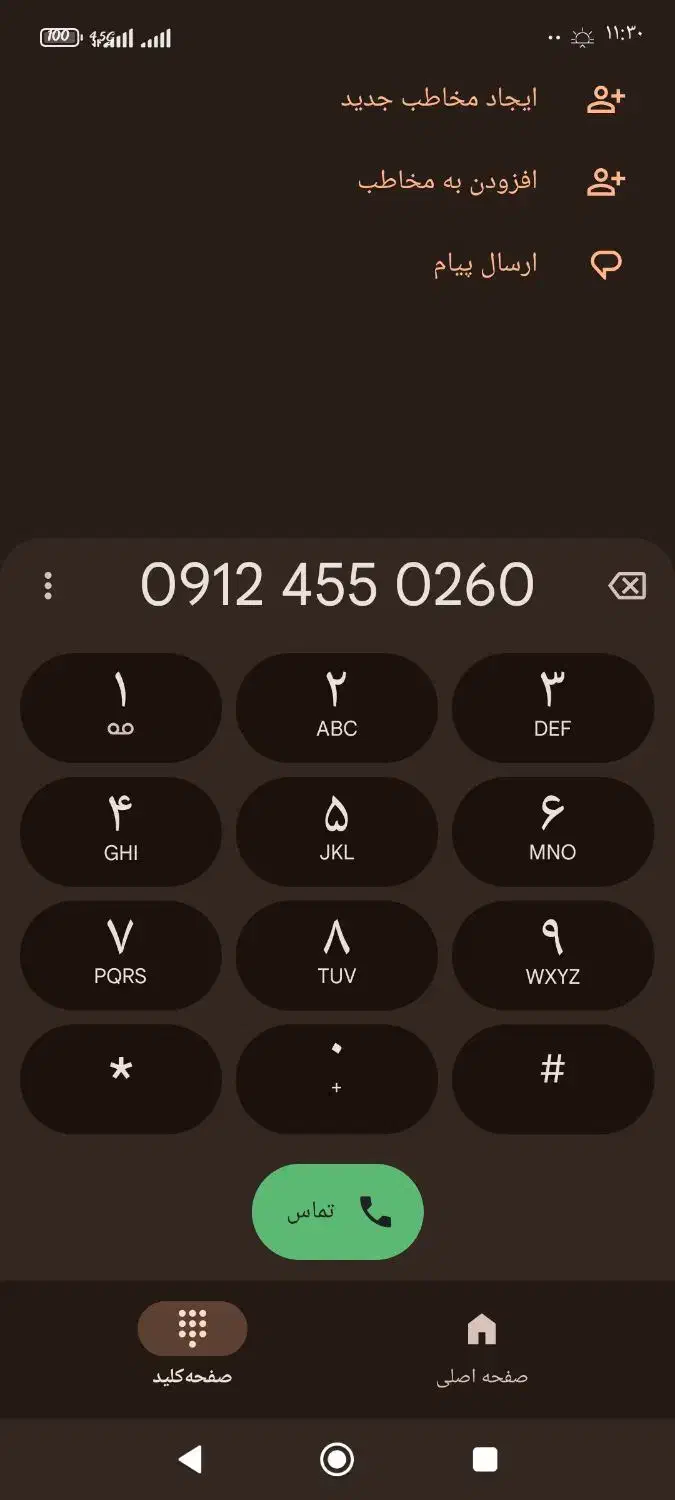675x1500 pixels.
Task: Enter digit ۲ ABC on dialpad
Action: point(337,708)
